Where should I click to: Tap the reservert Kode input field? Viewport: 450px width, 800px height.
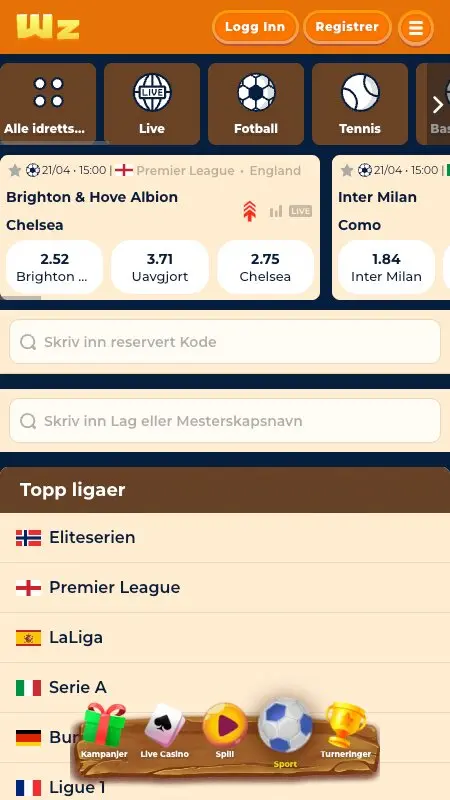tap(225, 342)
